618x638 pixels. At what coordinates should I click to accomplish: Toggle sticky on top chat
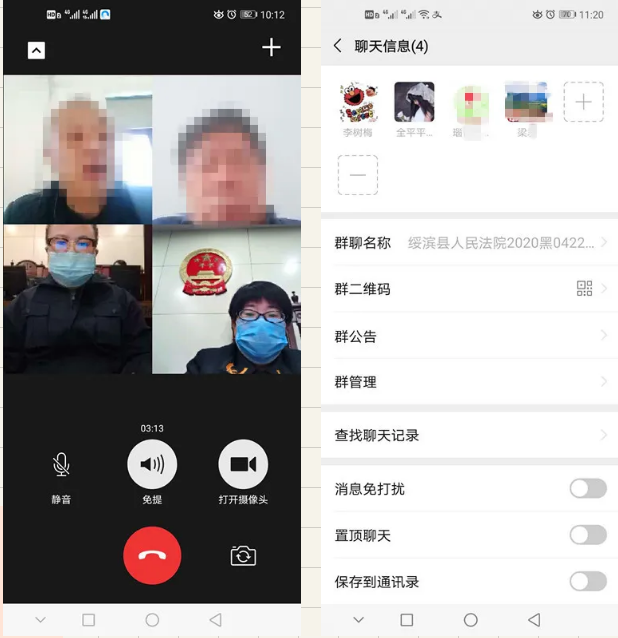pyautogui.click(x=587, y=535)
